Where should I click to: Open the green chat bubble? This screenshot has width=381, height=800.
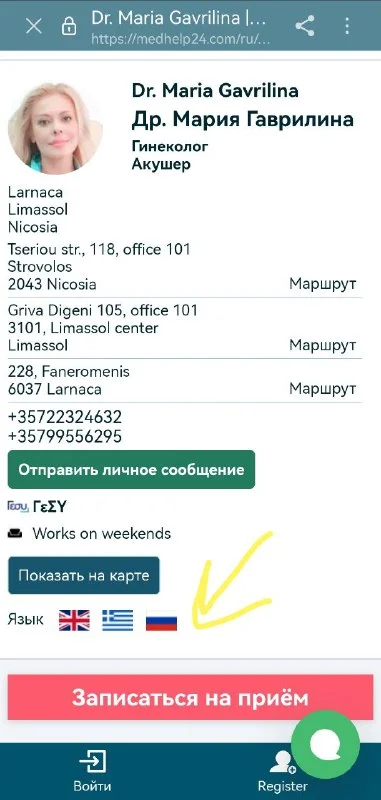tap(325, 745)
